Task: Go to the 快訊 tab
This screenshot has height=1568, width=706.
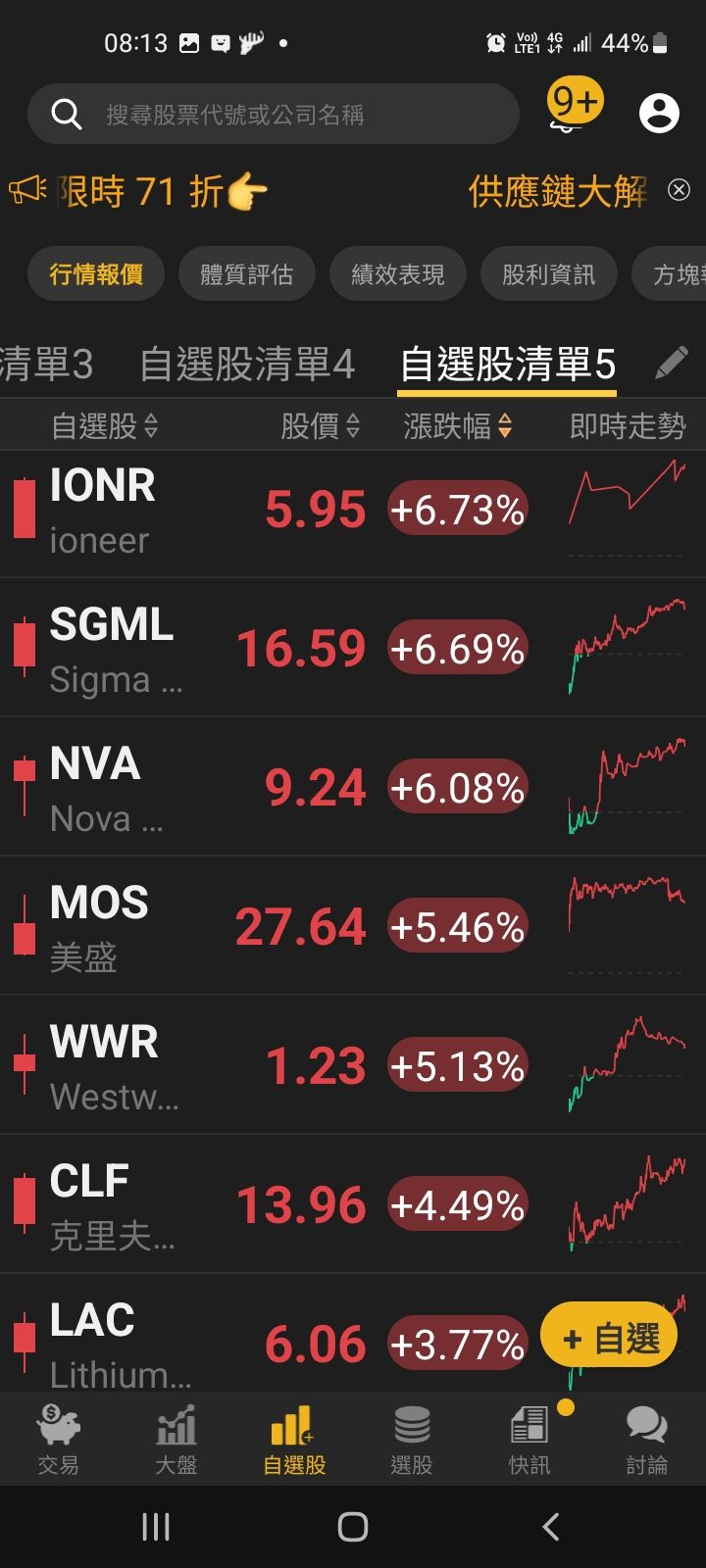Action: [529, 1439]
